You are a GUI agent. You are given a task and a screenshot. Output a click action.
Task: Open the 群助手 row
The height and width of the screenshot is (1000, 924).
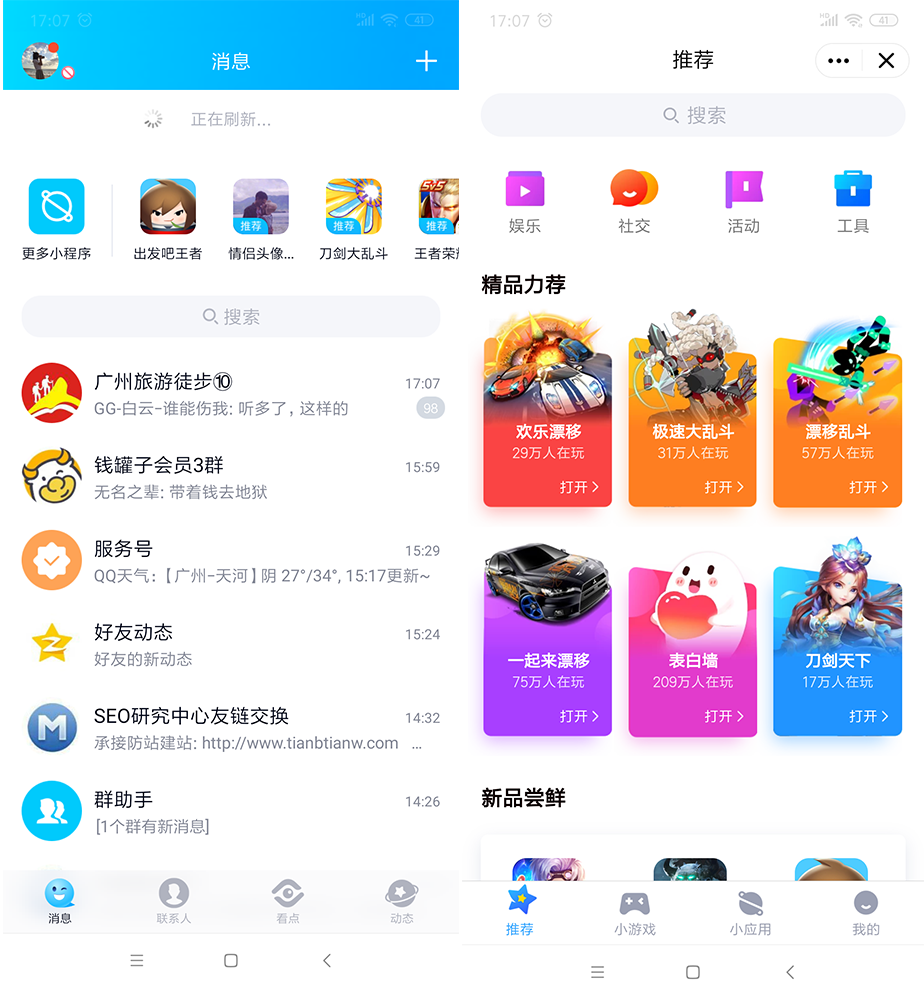click(230, 812)
